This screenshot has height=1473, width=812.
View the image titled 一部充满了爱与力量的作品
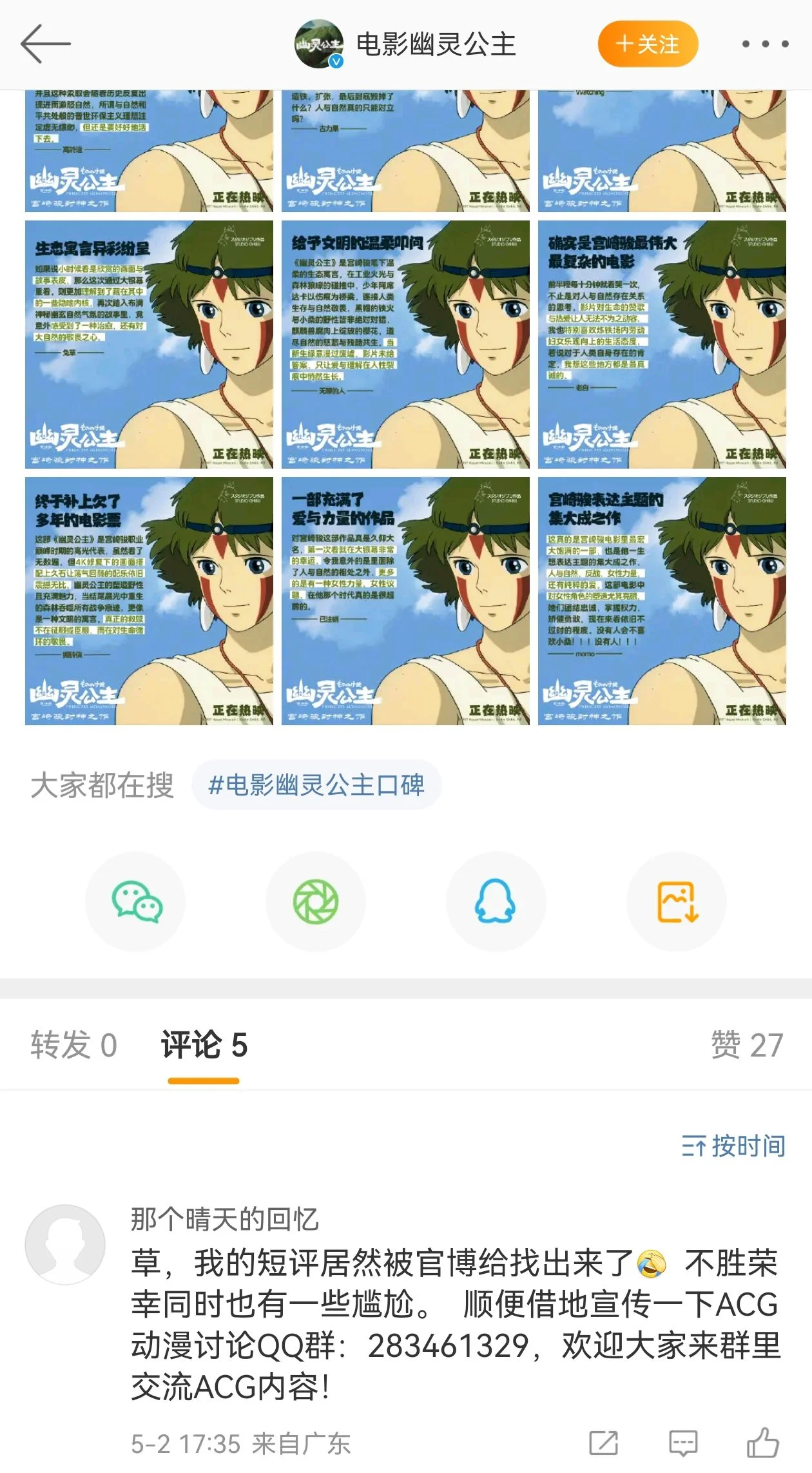click(405, 601)
